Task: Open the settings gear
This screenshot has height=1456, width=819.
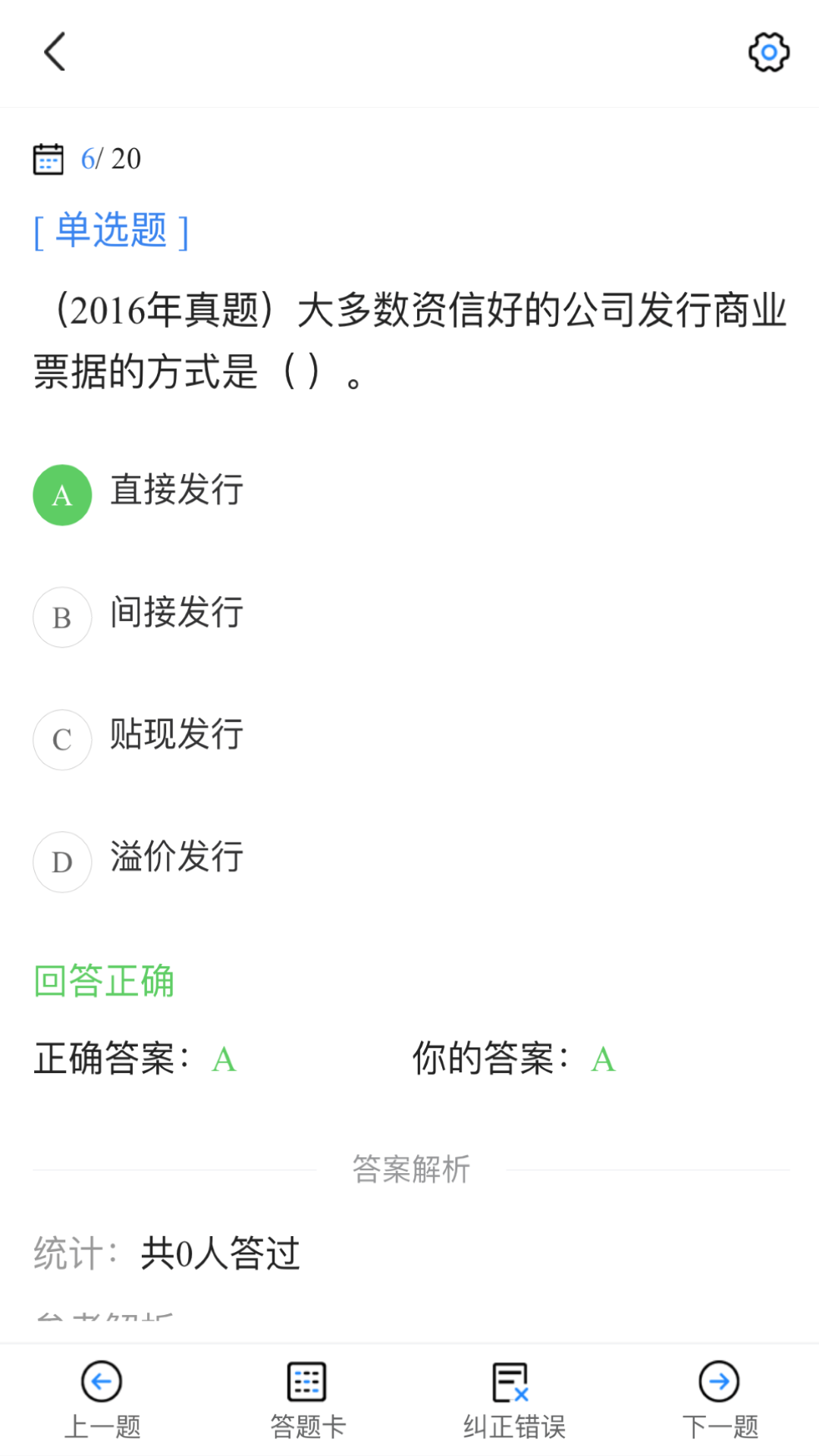Action: pyautogui.click(x=768, y=53)
